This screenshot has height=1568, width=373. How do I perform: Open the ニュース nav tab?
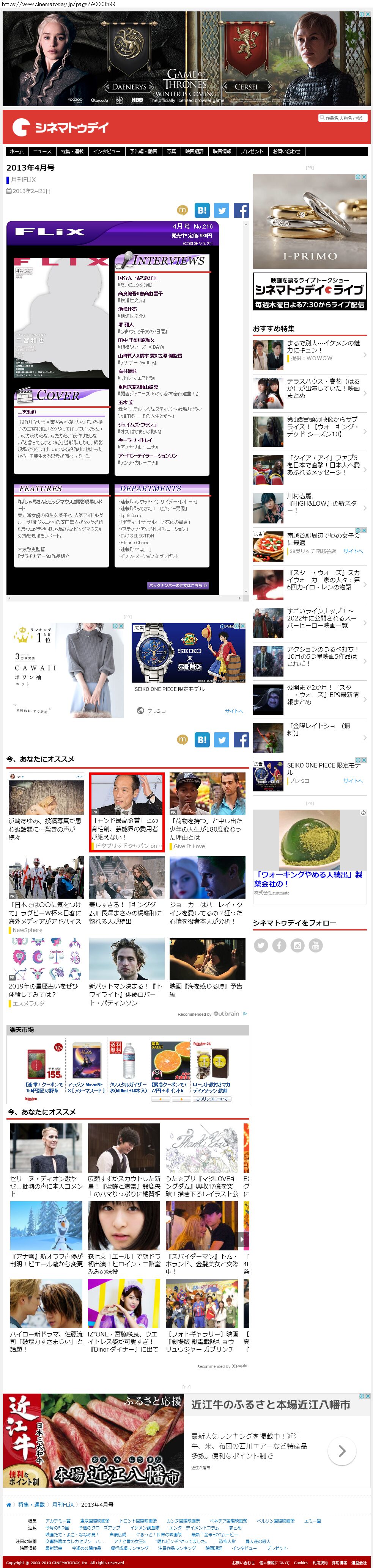click(42, 152)
